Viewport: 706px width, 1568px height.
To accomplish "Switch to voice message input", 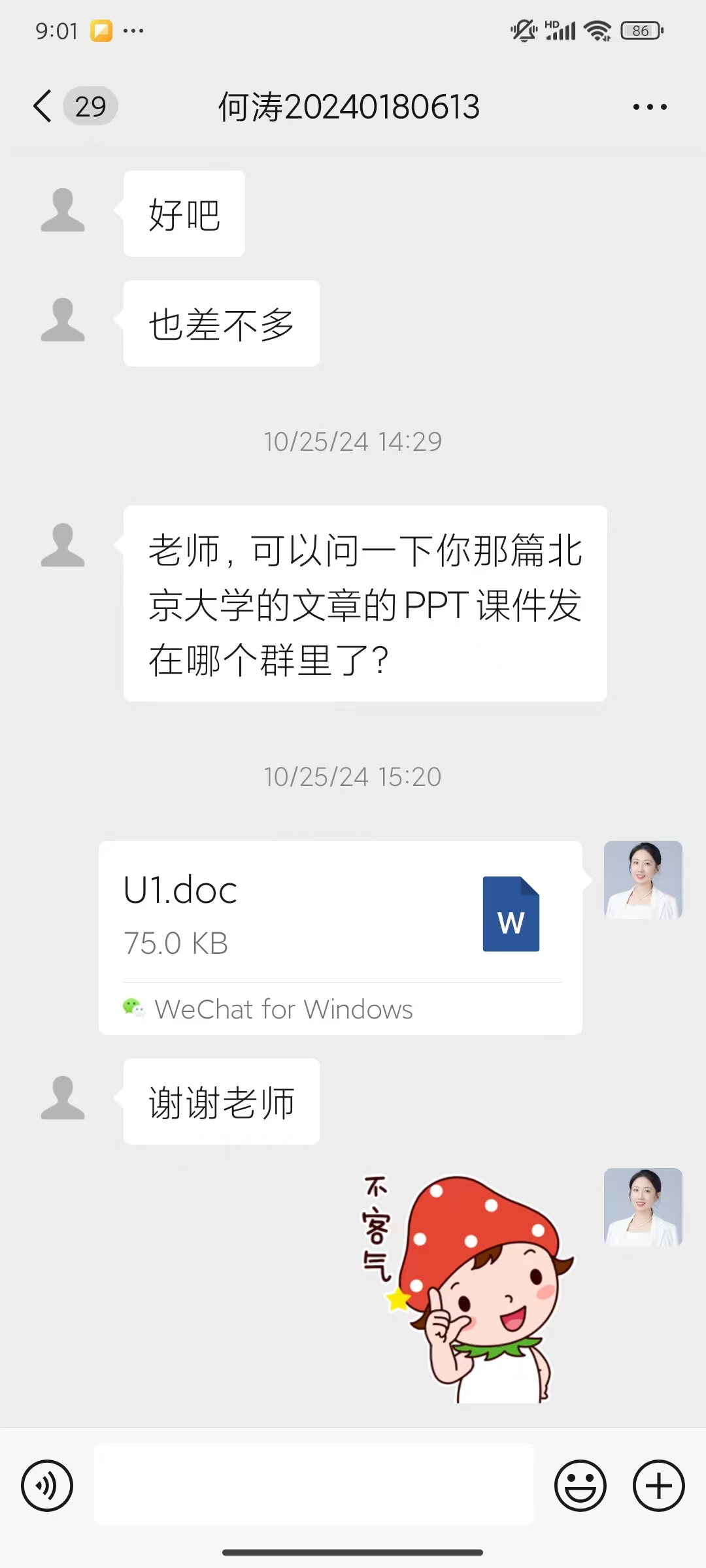I will click(47, 1485).
